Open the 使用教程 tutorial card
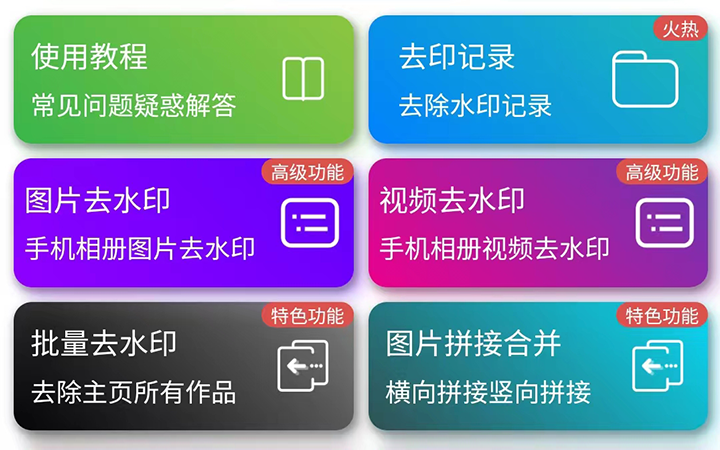The image size is (720, 450). (x=183, y=79)
